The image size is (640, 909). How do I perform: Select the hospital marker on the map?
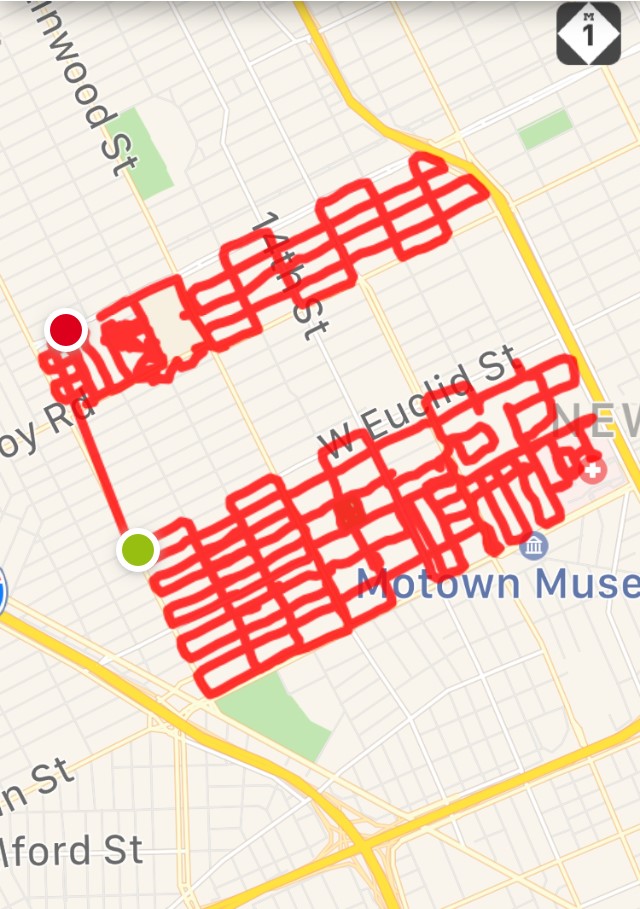click(x=593, y=468)
